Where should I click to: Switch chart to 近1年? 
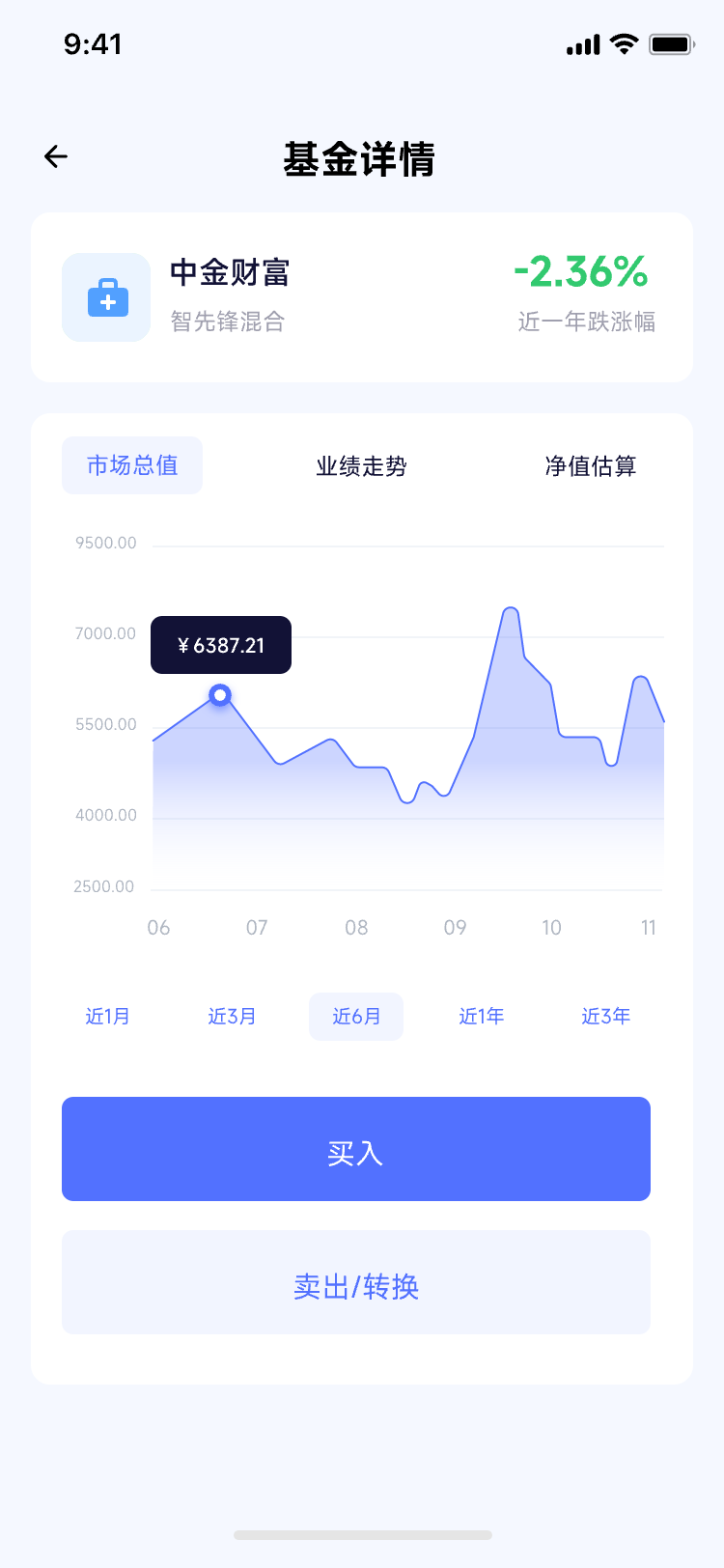[481, 1017]
